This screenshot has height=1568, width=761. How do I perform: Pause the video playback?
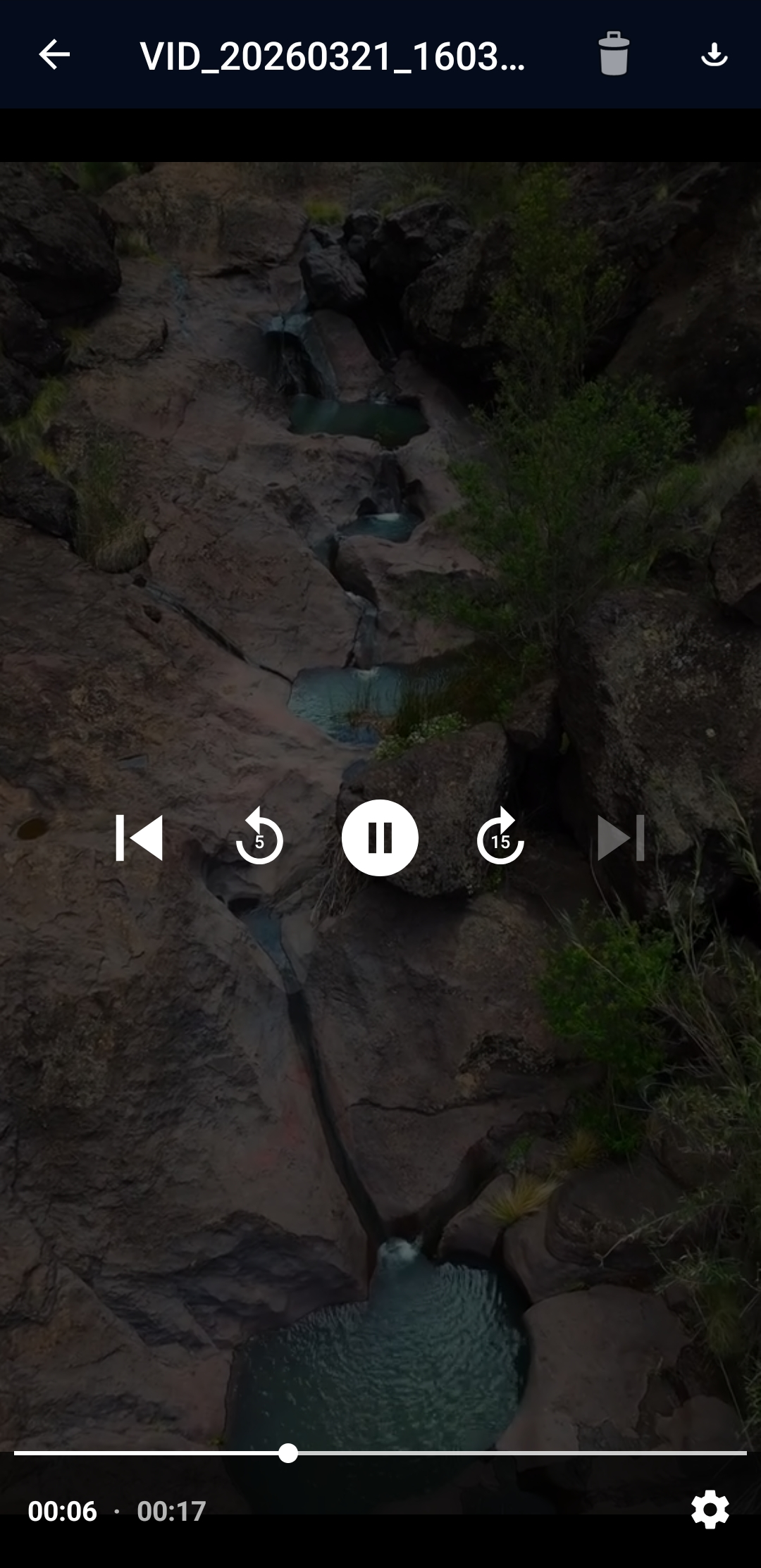coord(380,838)
